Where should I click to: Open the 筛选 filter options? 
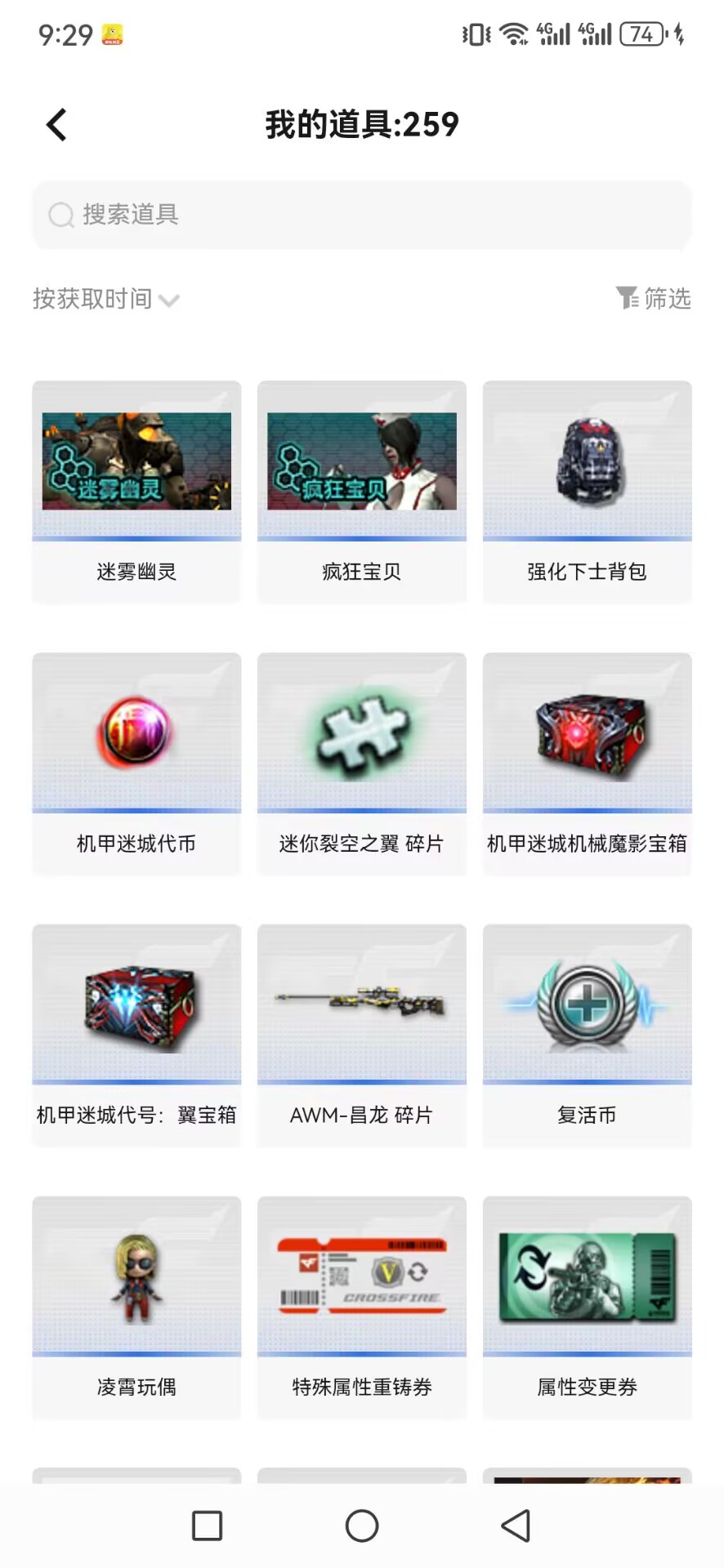pyautogui.click(x=653, y=299)
